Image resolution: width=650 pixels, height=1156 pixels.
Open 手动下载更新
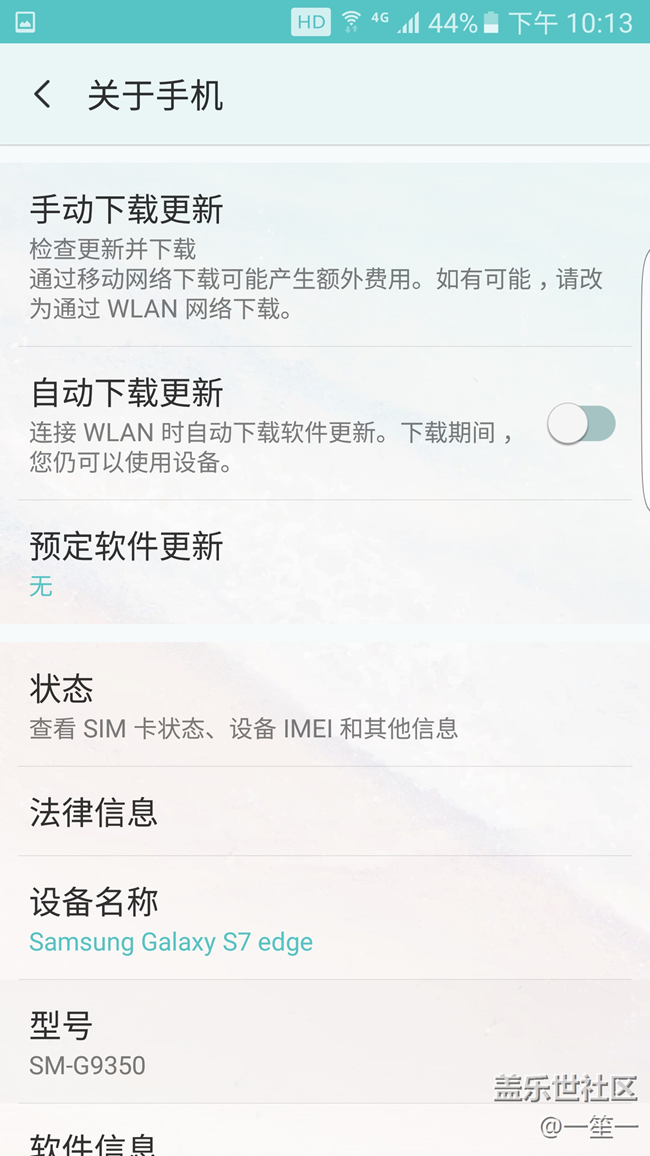point(325,255)
